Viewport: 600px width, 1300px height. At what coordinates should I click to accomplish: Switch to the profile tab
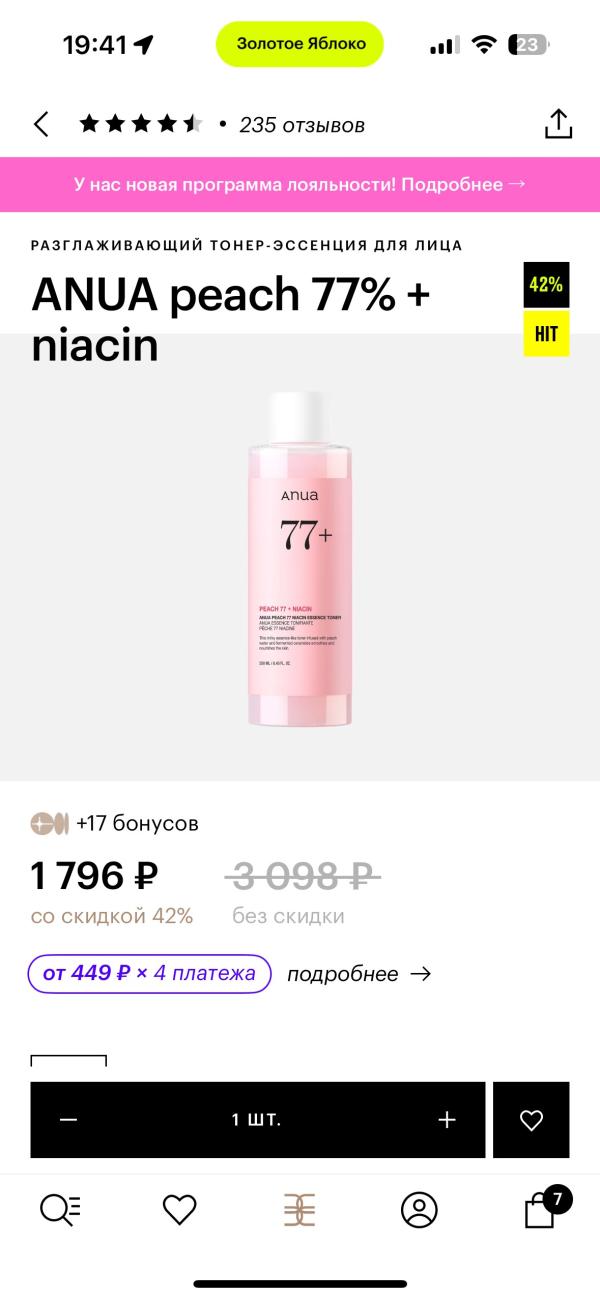click(419, 1210)
